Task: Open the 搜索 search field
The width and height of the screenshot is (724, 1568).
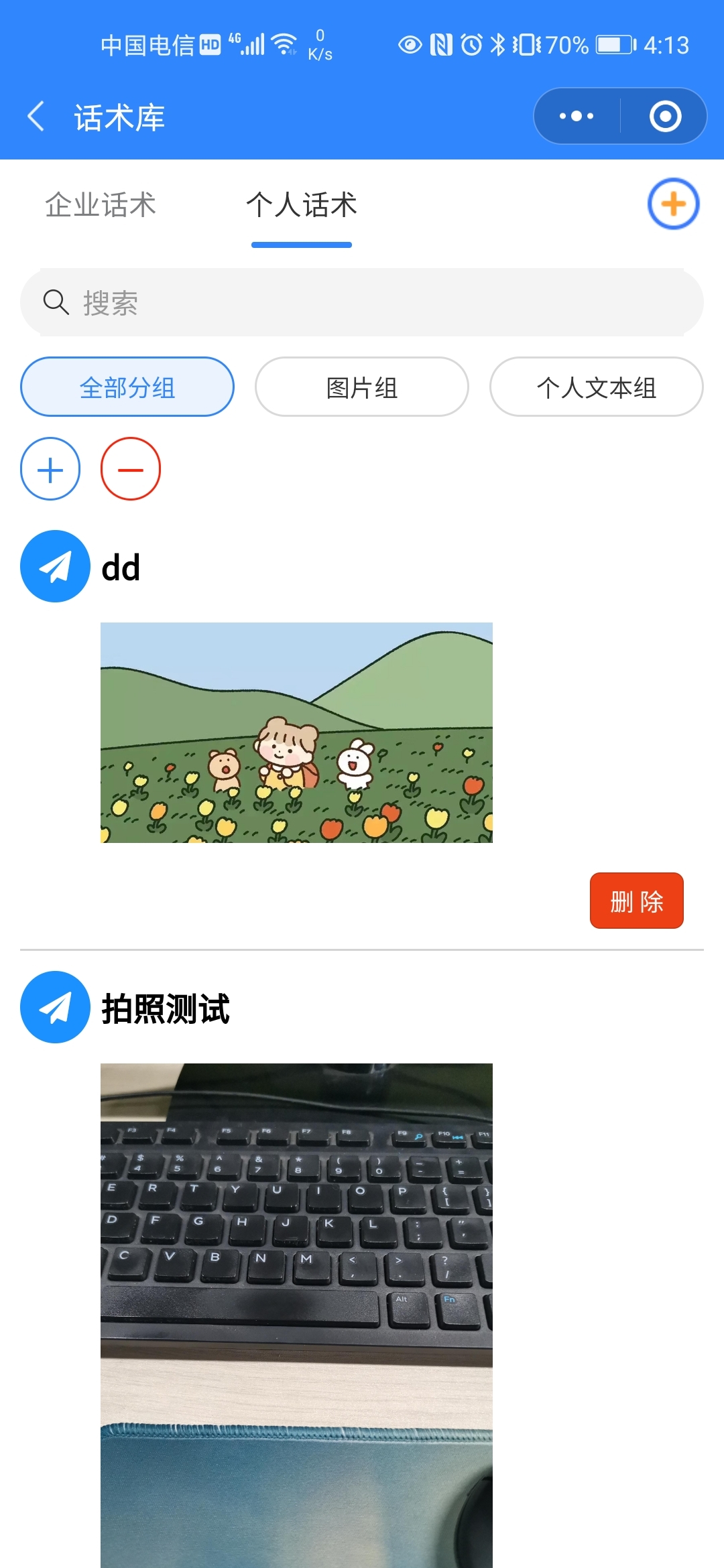Action: [x=362, y=303]
